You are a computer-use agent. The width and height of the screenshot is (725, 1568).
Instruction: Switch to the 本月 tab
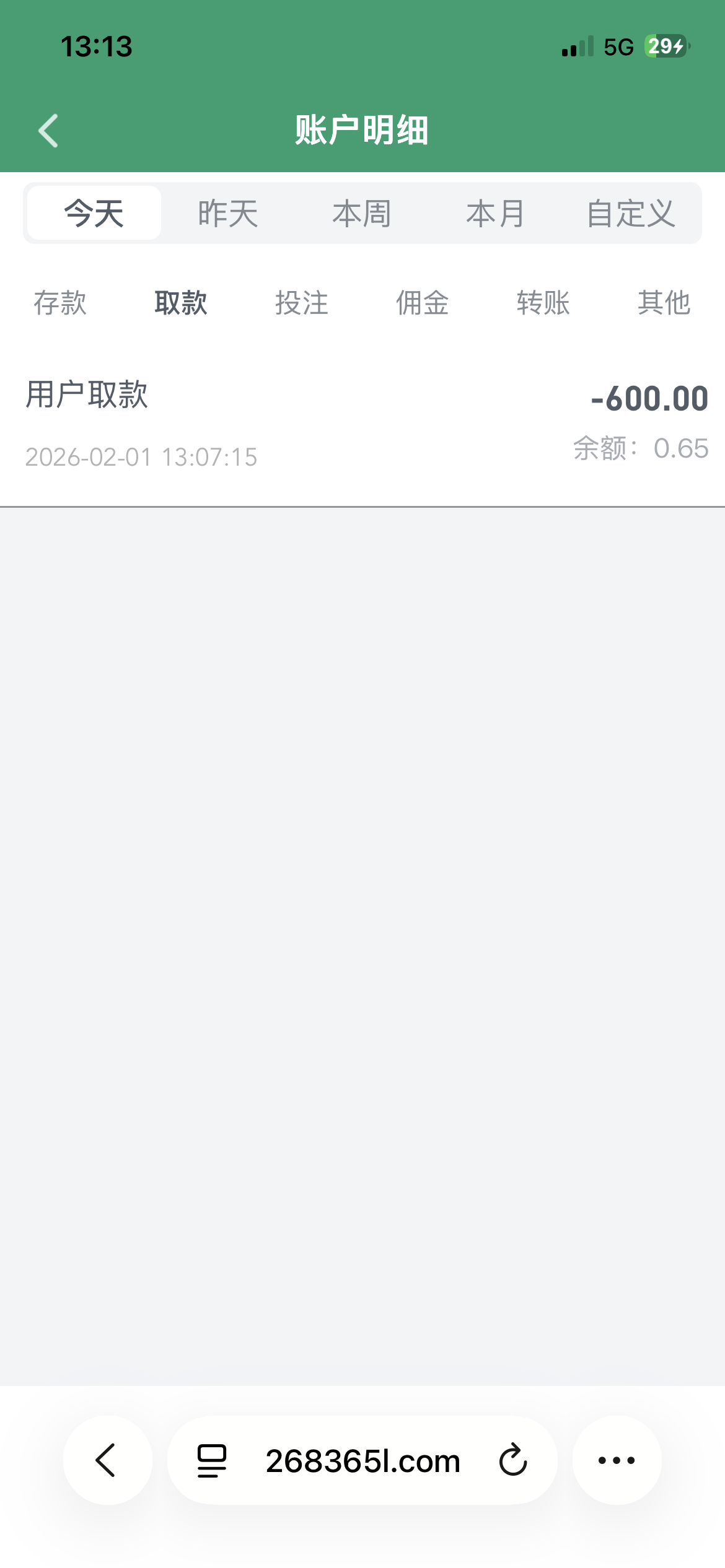494,213
